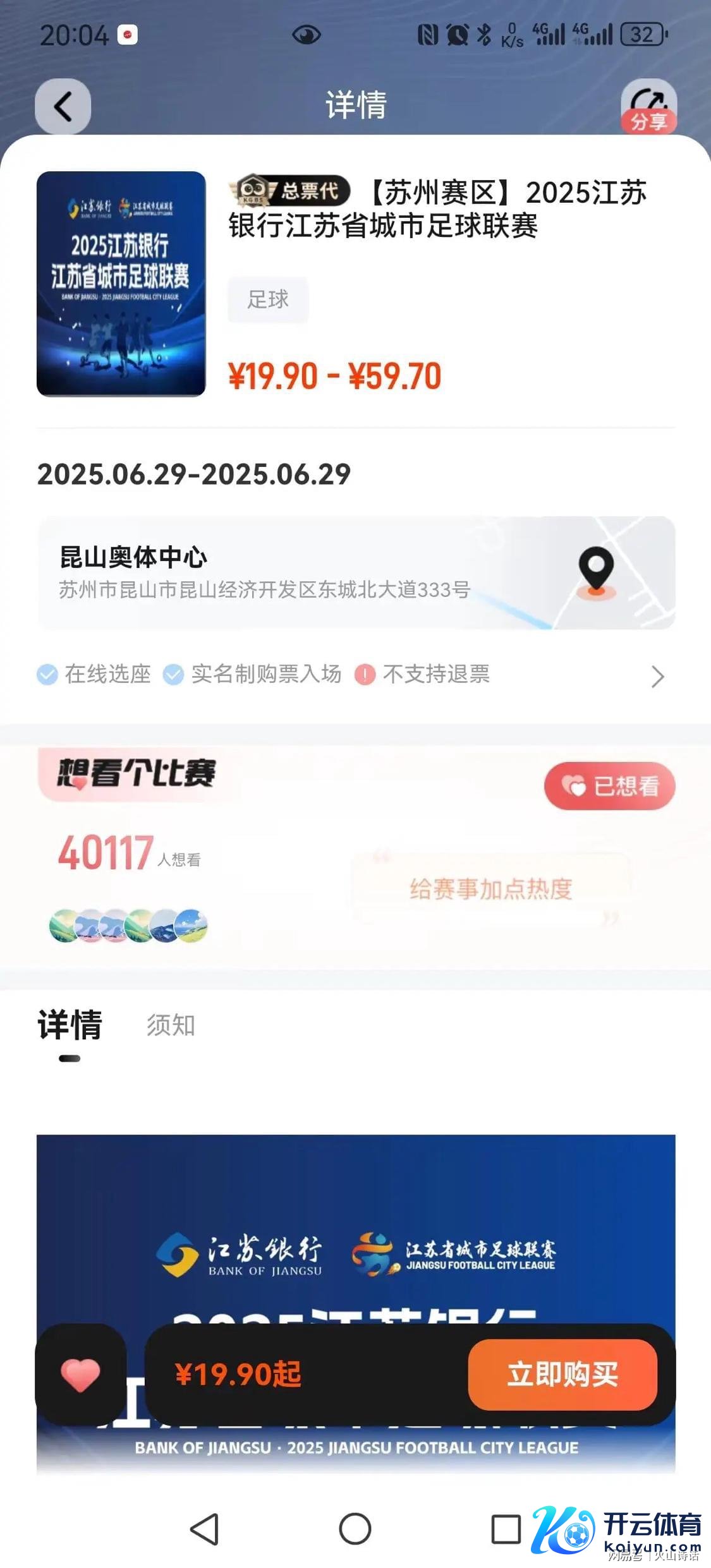Viewport: 711px width, 1568px height.
Task: Tap the system back navigation button
Action: pyautogui.click(x=204, y=1529)
